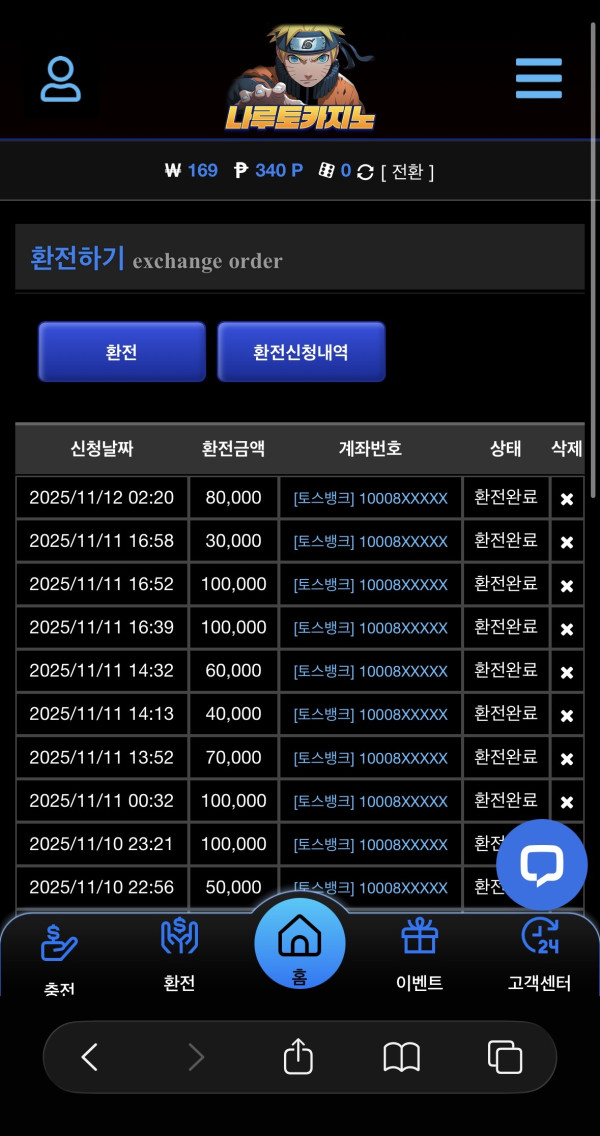Delete the 2025/11/11 14:13 entry
The width and height of the screenshot is (600, 1136).
567,716
